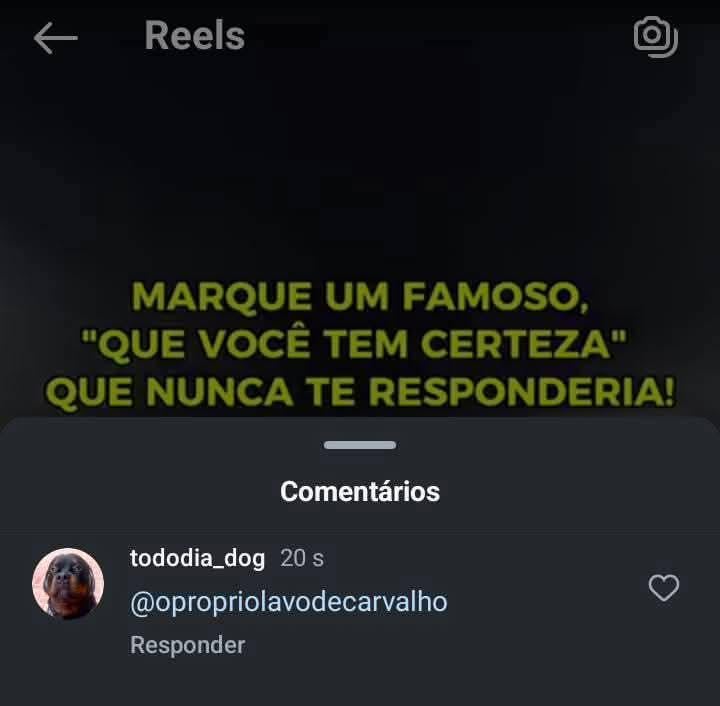The height and width of the screenshot is (706, 720).
Task: Open the tododia_dog username
Action: point(197,558)
